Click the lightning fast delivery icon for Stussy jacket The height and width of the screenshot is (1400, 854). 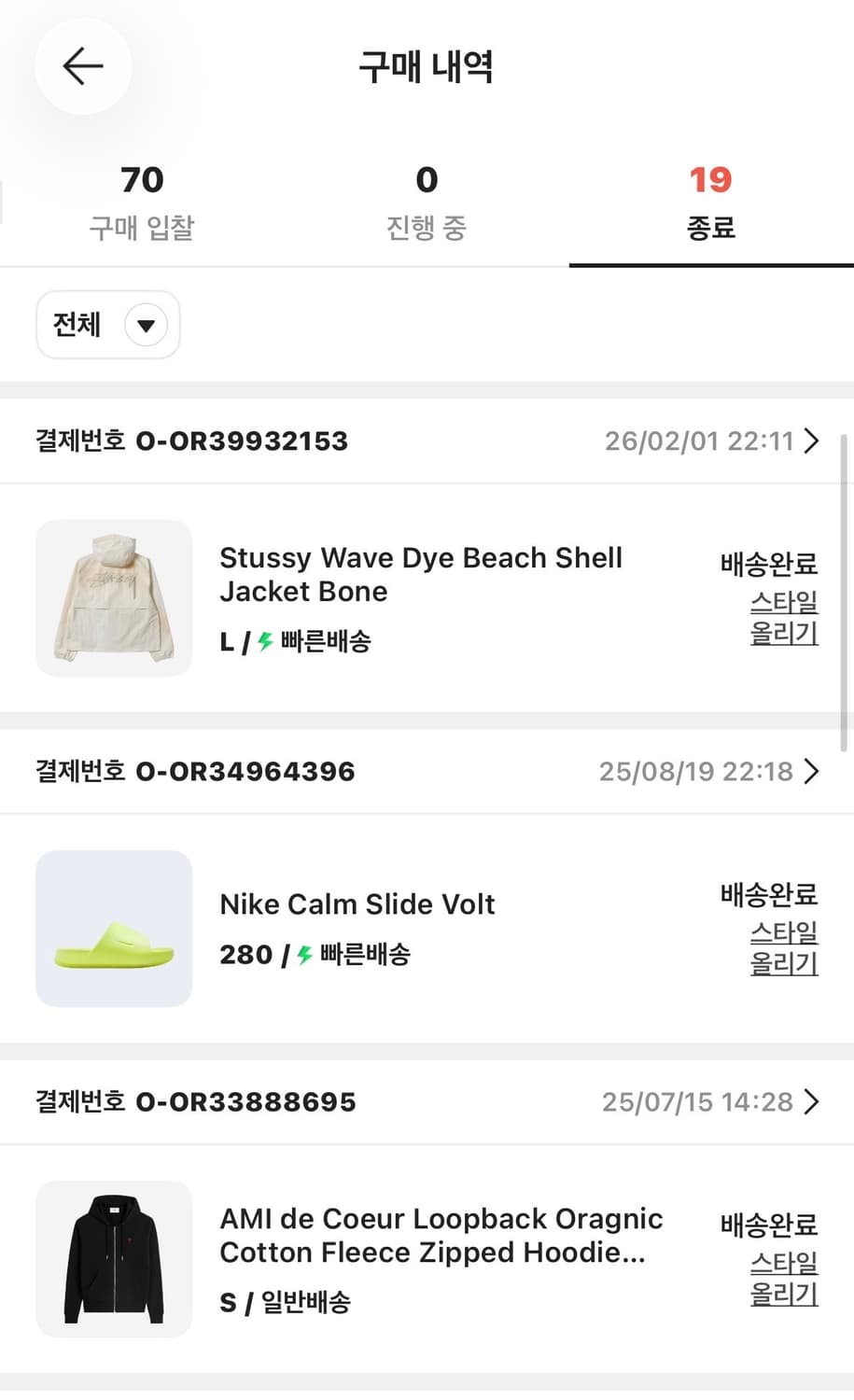[264, 641]
